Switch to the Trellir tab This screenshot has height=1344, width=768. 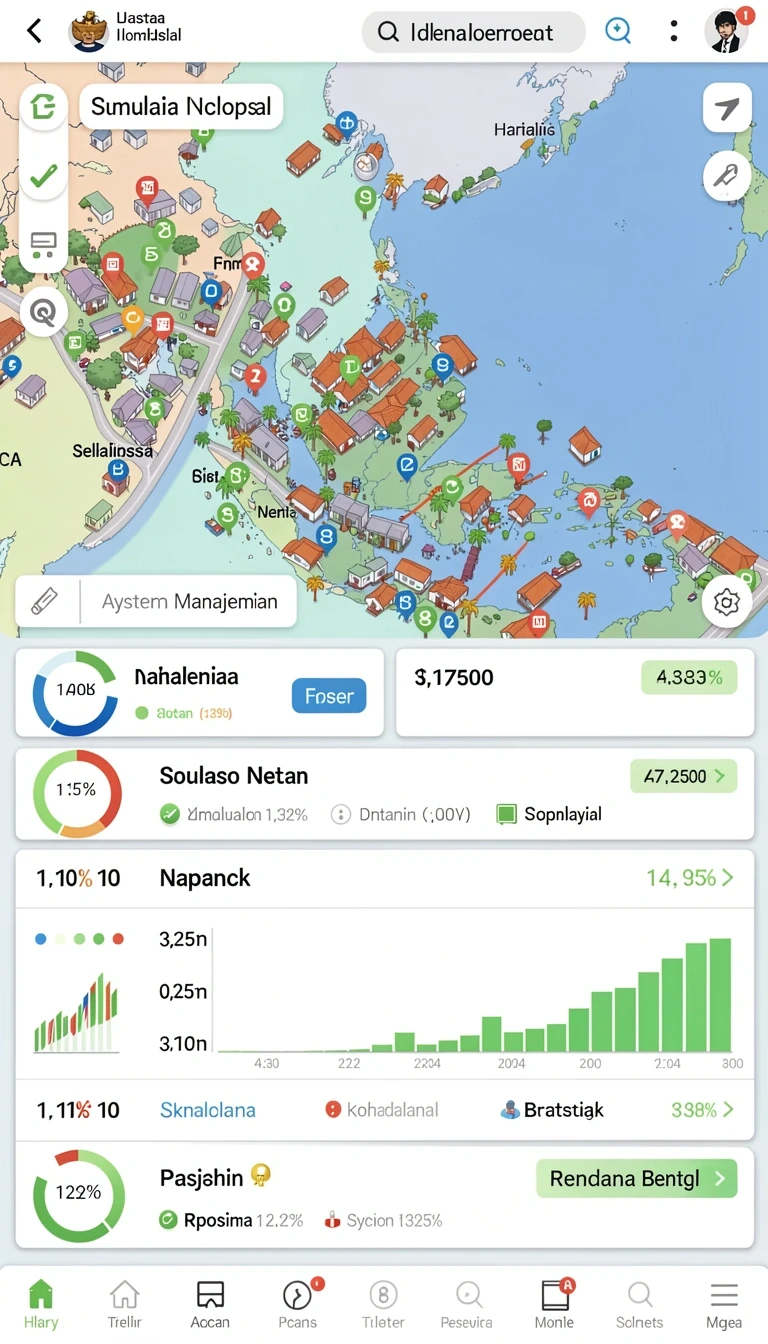tap(125, 1305)
